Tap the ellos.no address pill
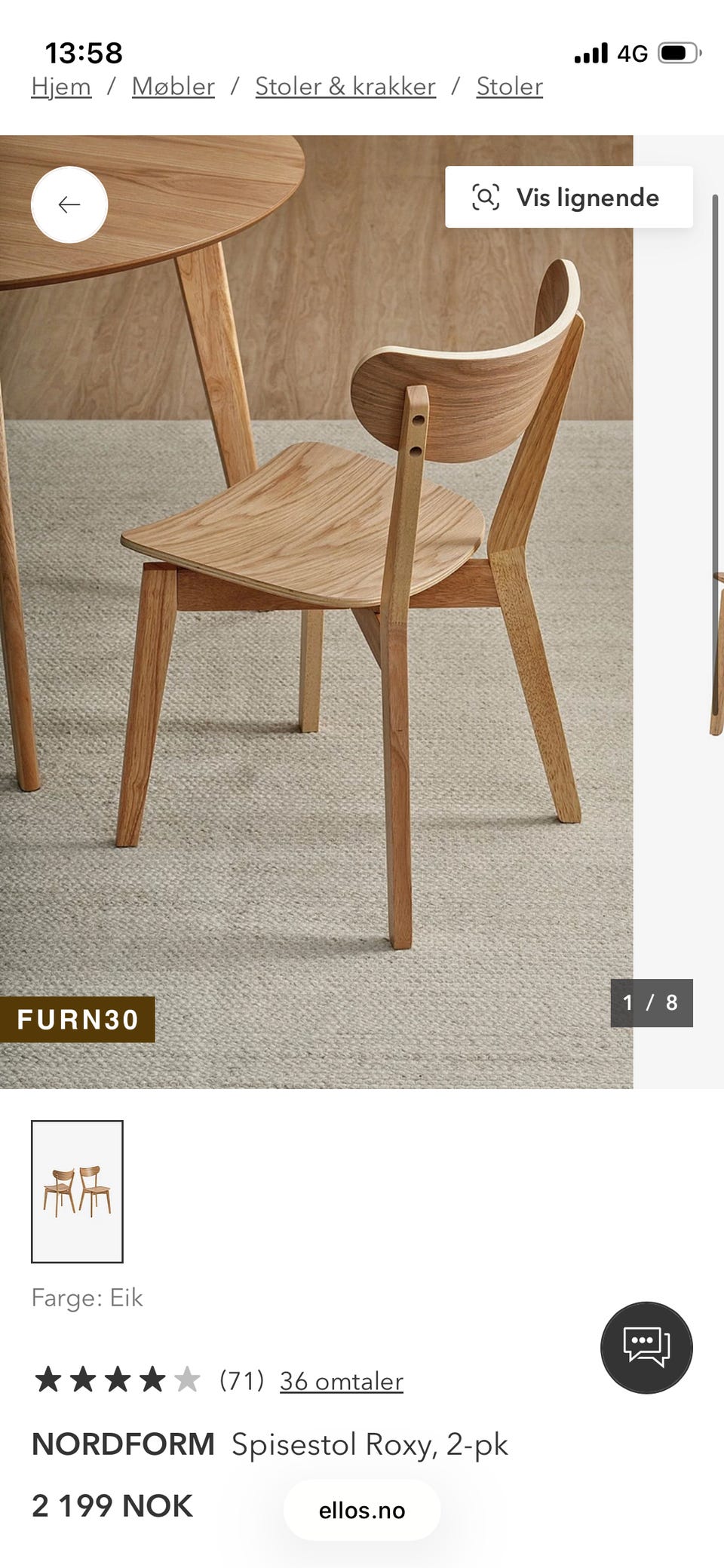Image resolution: width=724 pixels, height=1568 pixels. 362,1510
